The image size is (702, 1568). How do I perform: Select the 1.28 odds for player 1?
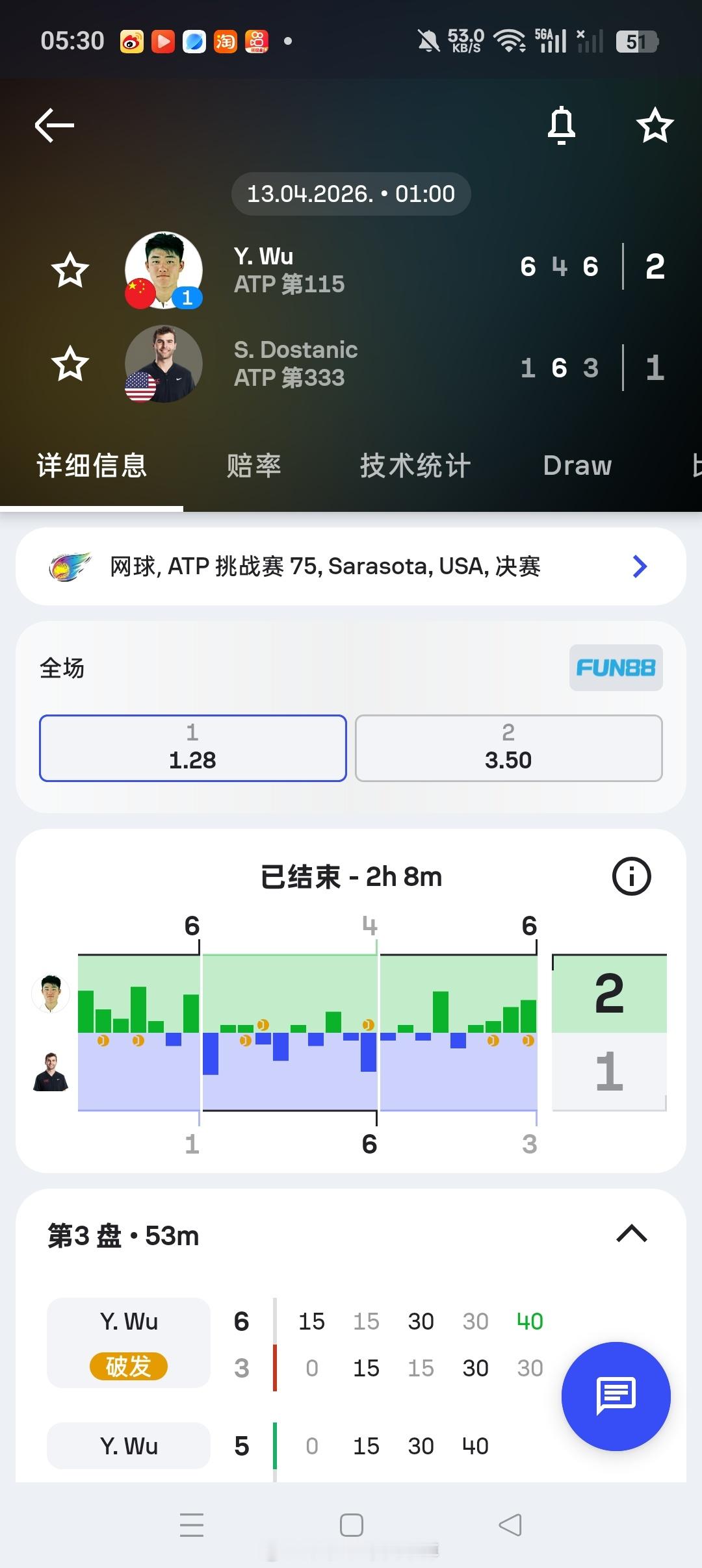(192, 748)
